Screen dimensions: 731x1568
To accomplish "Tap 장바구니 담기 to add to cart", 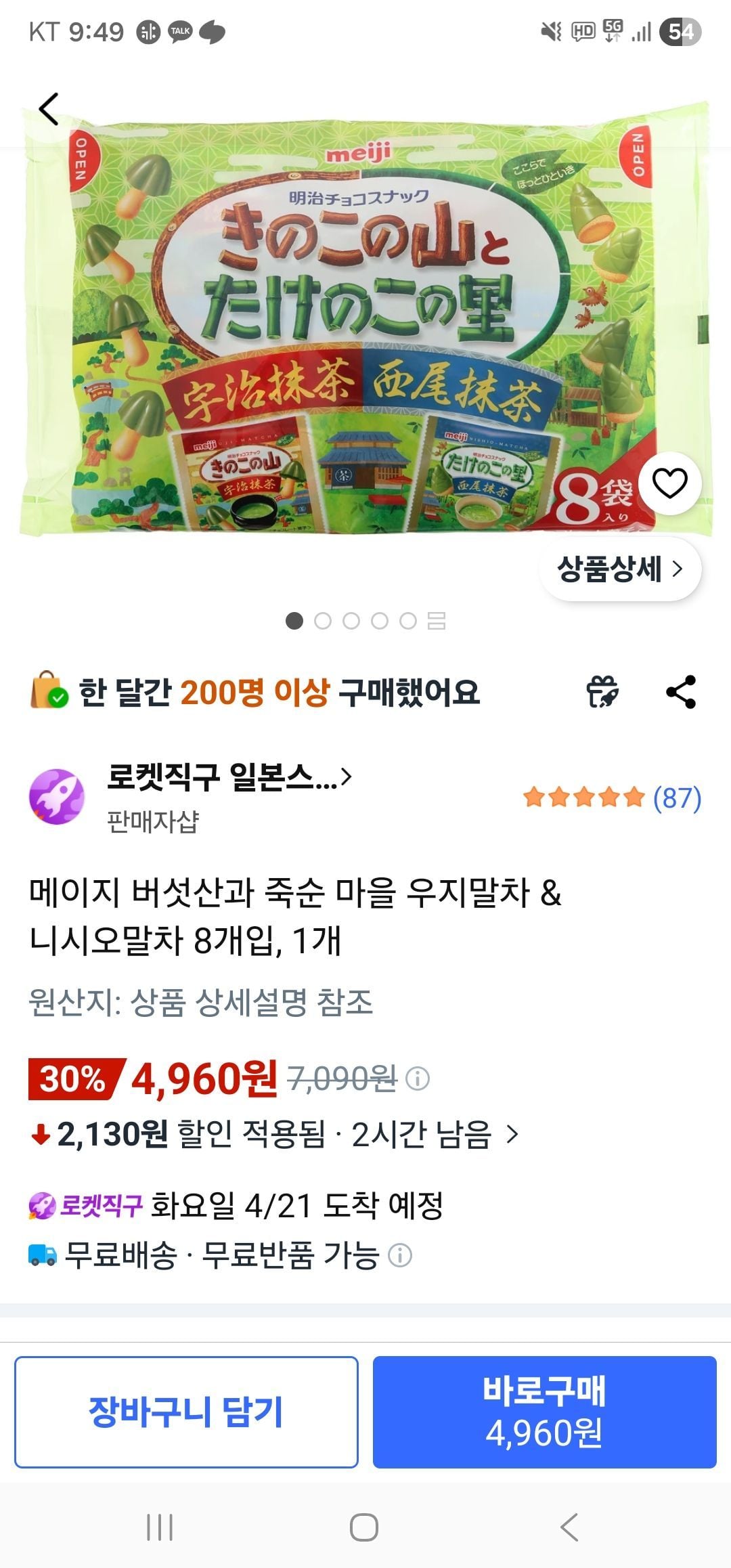I will point(186,1412).
